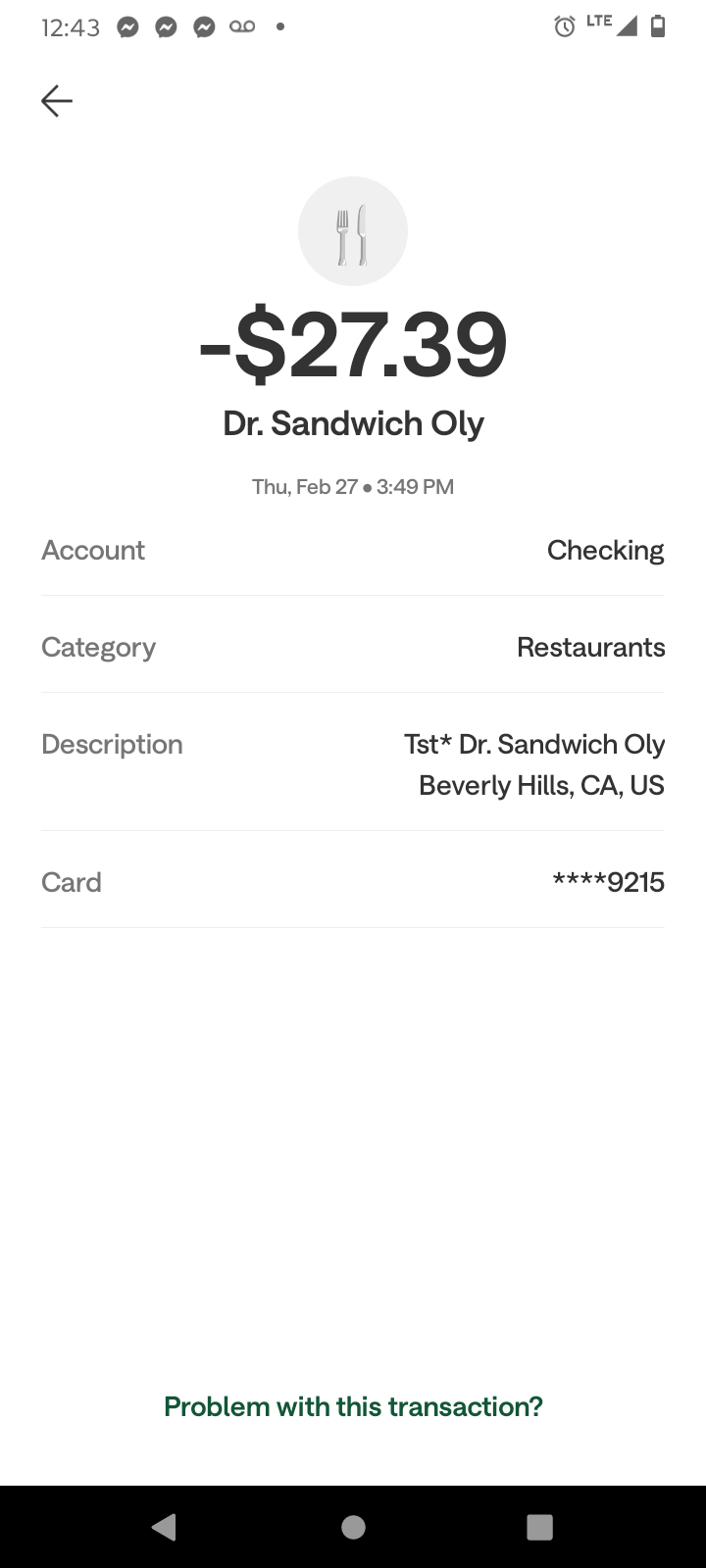The image size is (706, 1568).
Task: Go back using the top-left arrow
Action: (57, 101)
